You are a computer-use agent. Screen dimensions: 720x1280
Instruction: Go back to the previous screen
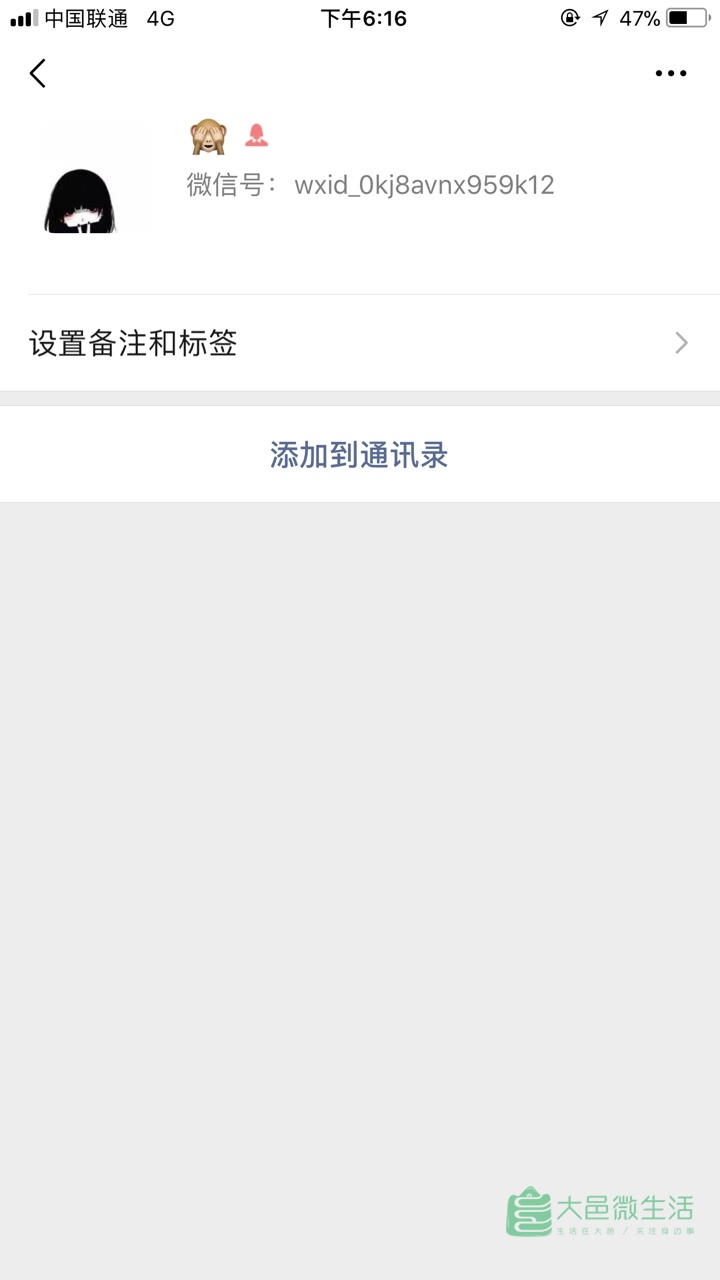pyautogui.click(x=38, y=73)
